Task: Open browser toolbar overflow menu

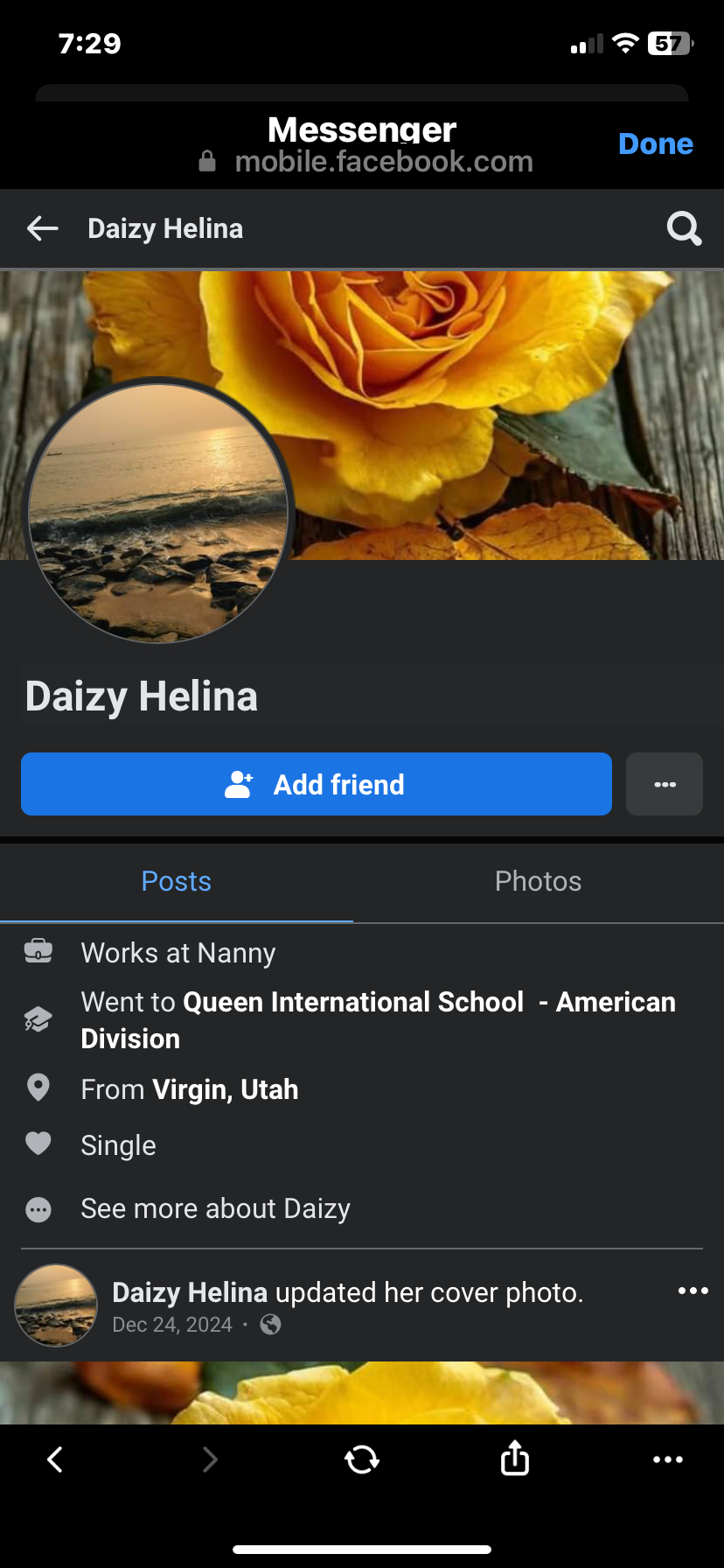Action: coord(668,1459)
